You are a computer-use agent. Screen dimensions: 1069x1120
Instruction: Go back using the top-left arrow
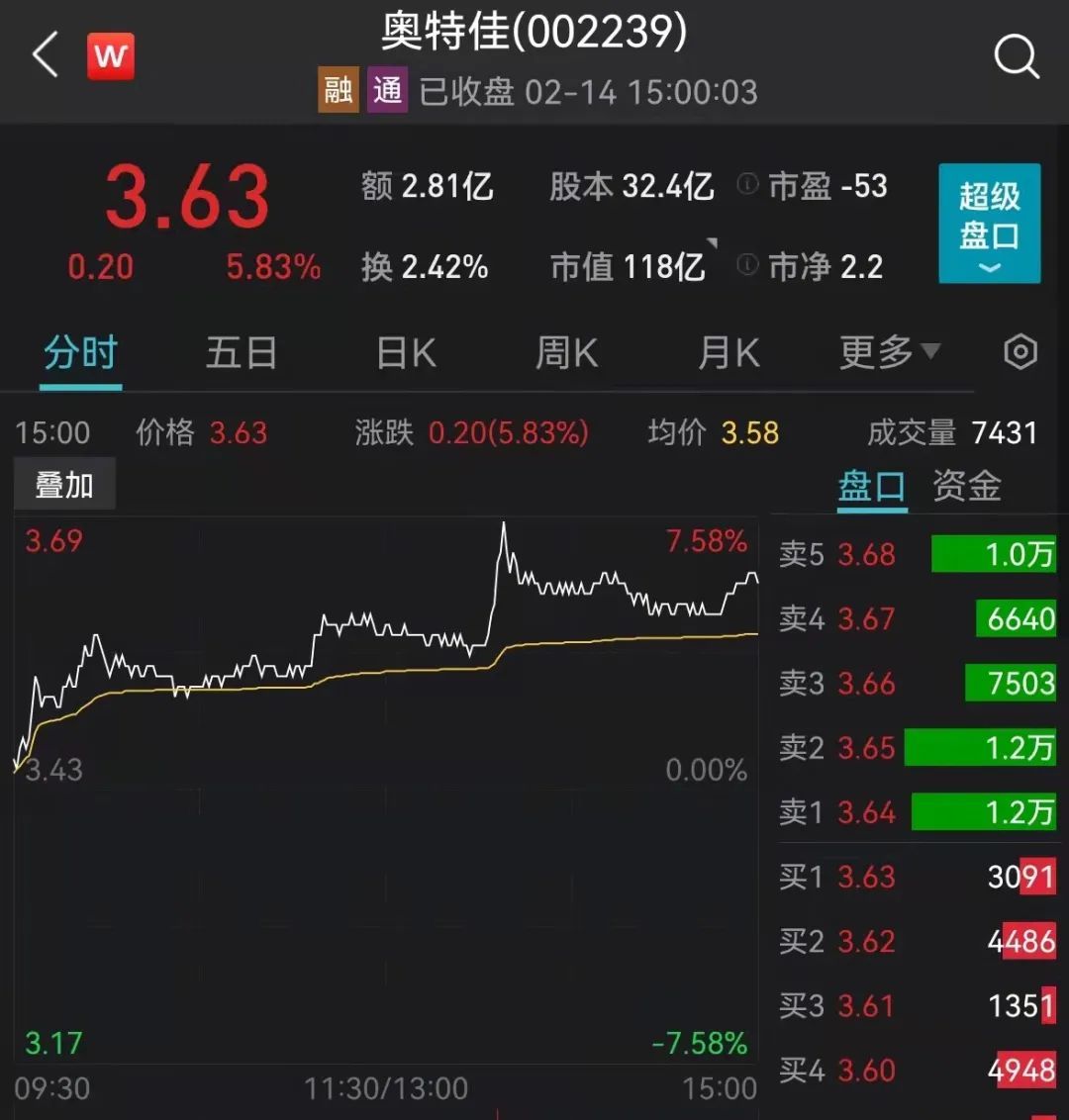(46, 54)
